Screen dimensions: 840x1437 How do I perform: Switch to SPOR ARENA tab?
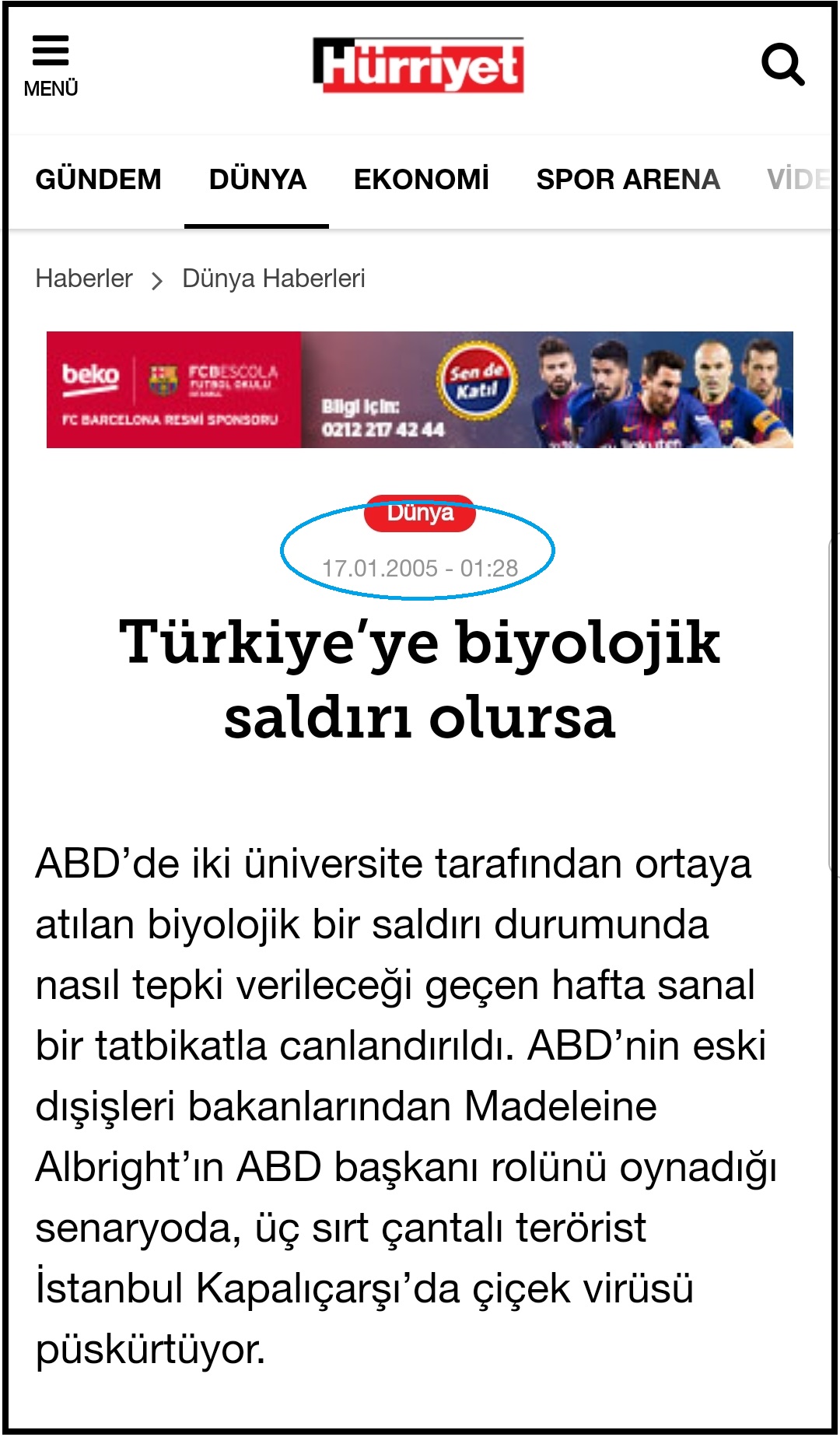point(628,180)
